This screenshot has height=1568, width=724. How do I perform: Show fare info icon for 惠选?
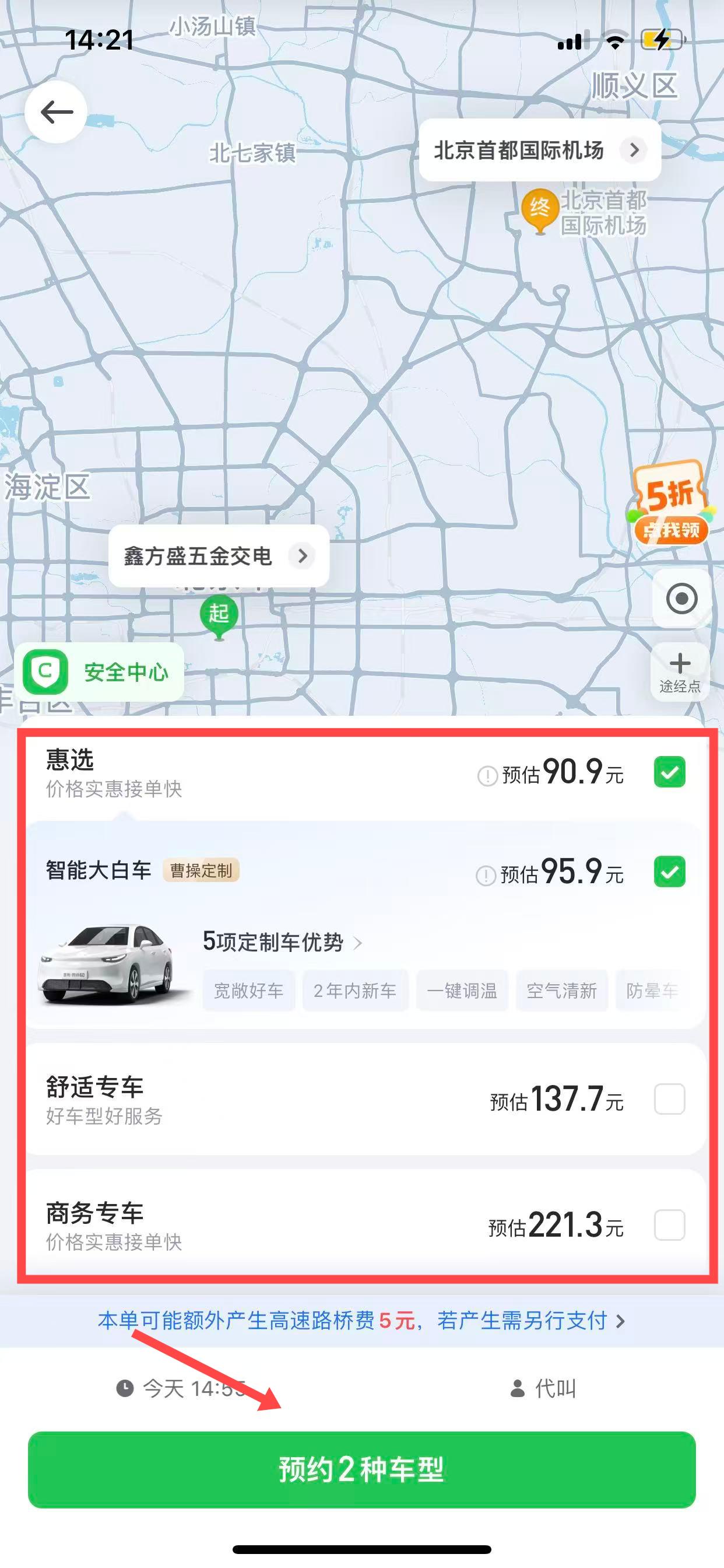487,776
